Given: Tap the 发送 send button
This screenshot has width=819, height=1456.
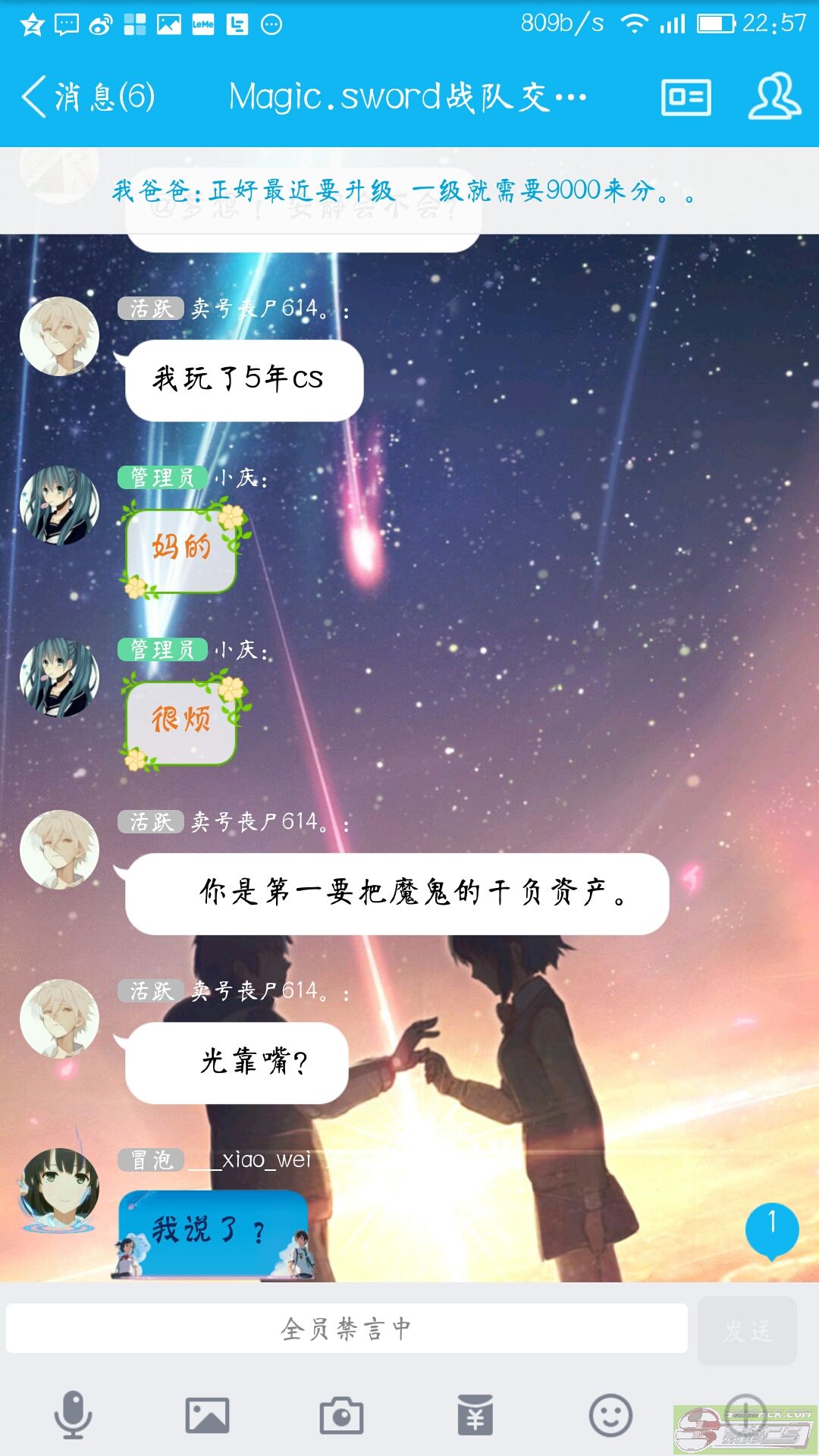Looking at the screenshot, I should 747,1330.
